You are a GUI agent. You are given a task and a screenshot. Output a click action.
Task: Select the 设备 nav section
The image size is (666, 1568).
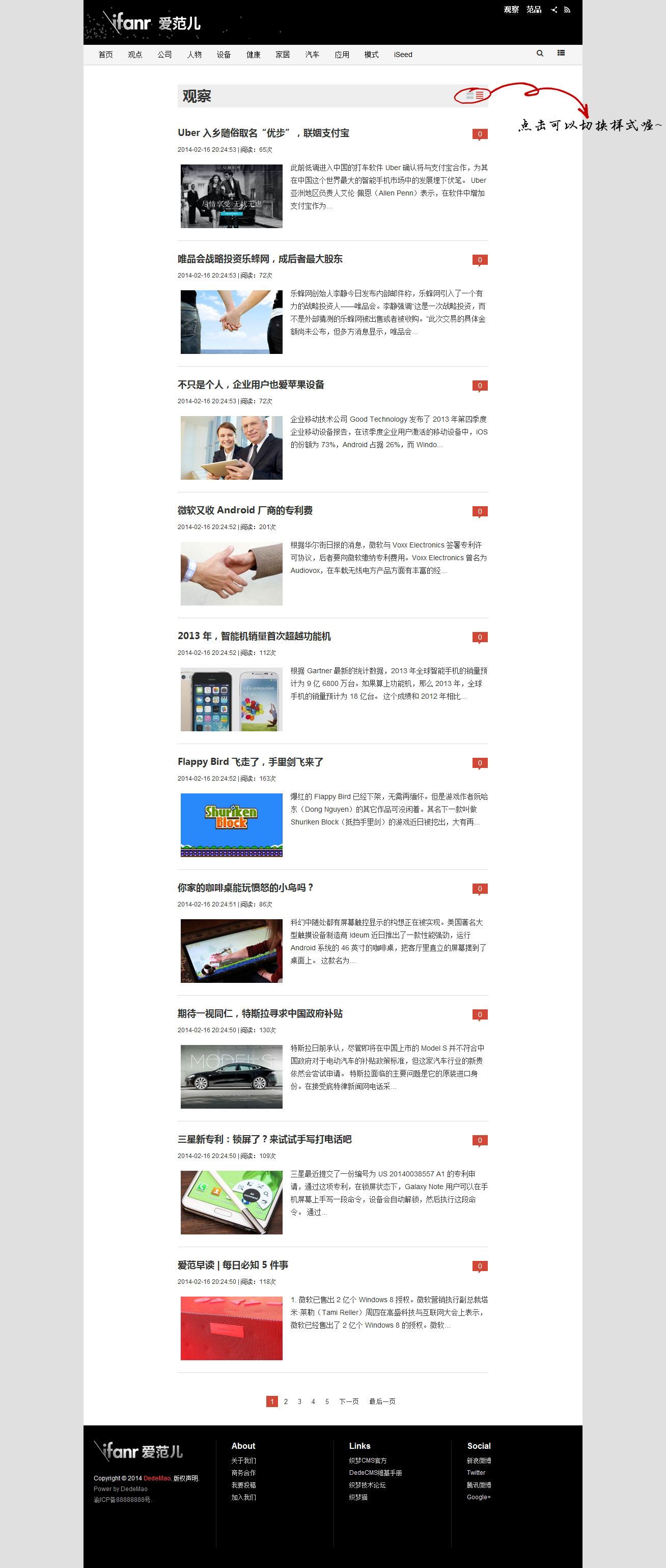pos(224,55)
